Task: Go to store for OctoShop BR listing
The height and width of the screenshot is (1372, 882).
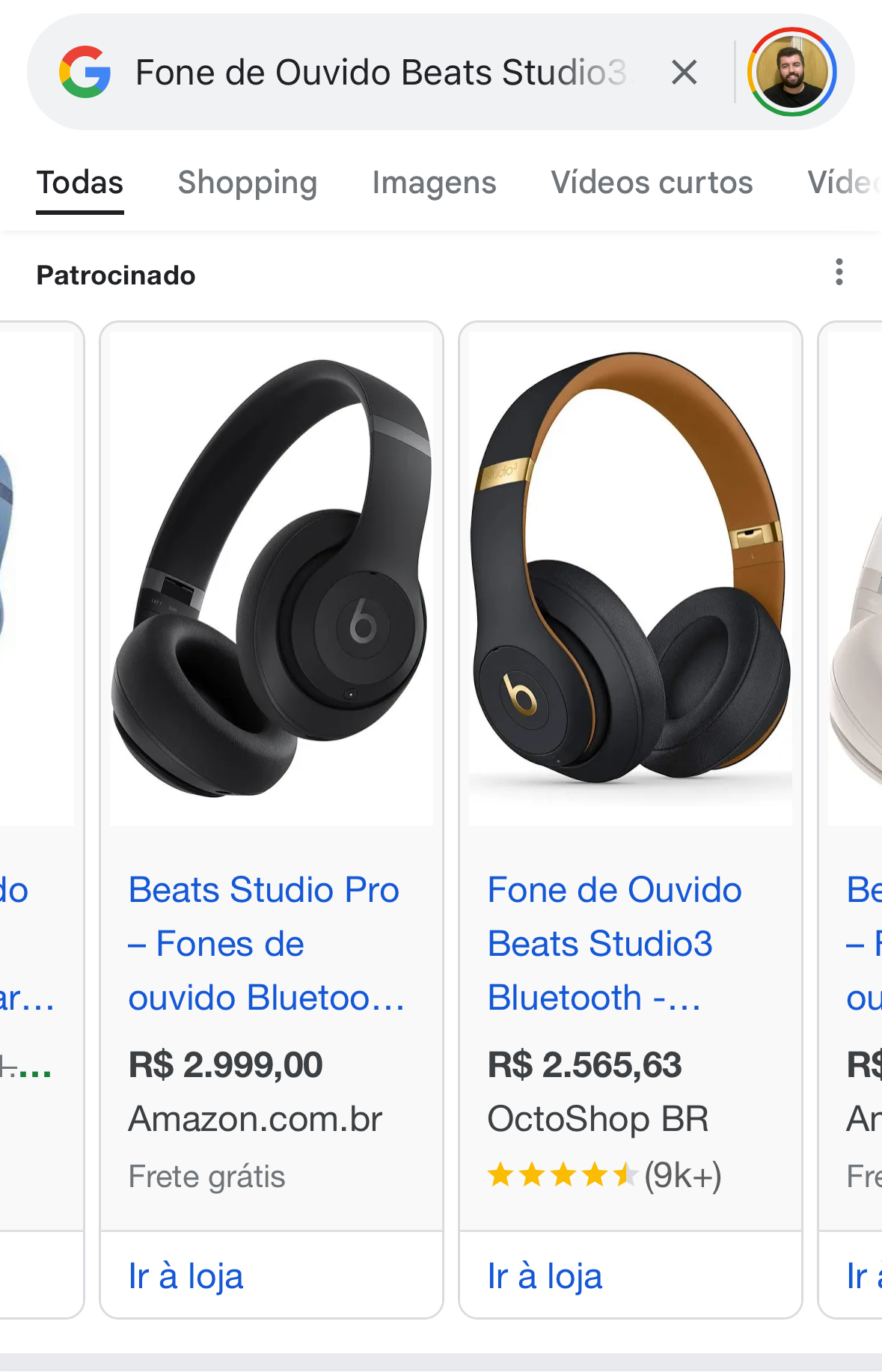Action: coord(545,1276)
